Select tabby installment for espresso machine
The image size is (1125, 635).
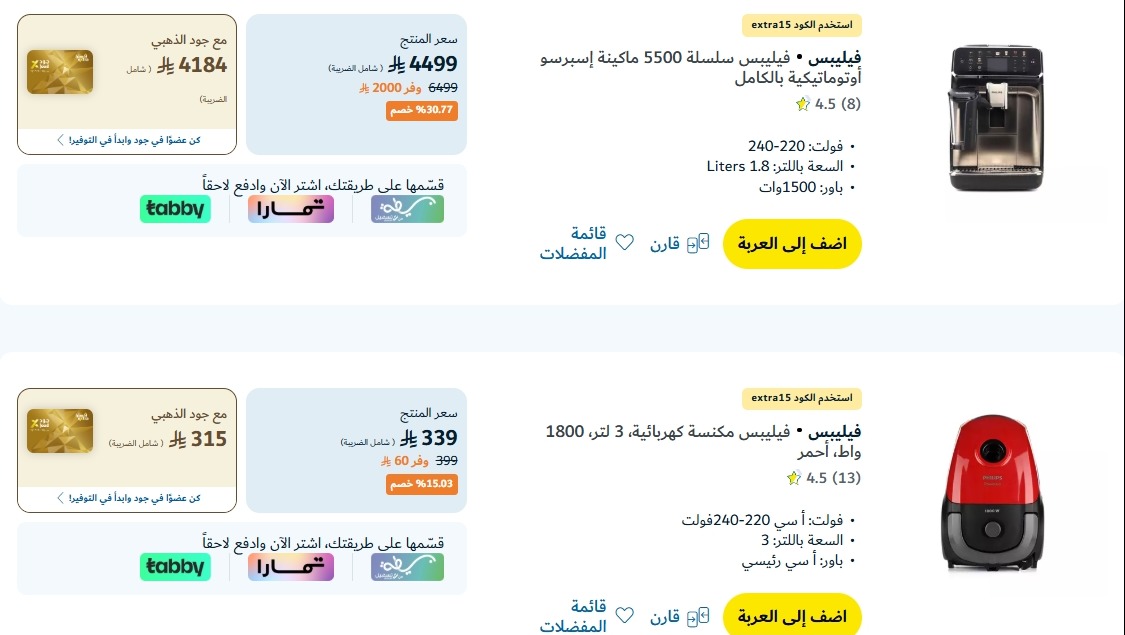pos(175,209)
